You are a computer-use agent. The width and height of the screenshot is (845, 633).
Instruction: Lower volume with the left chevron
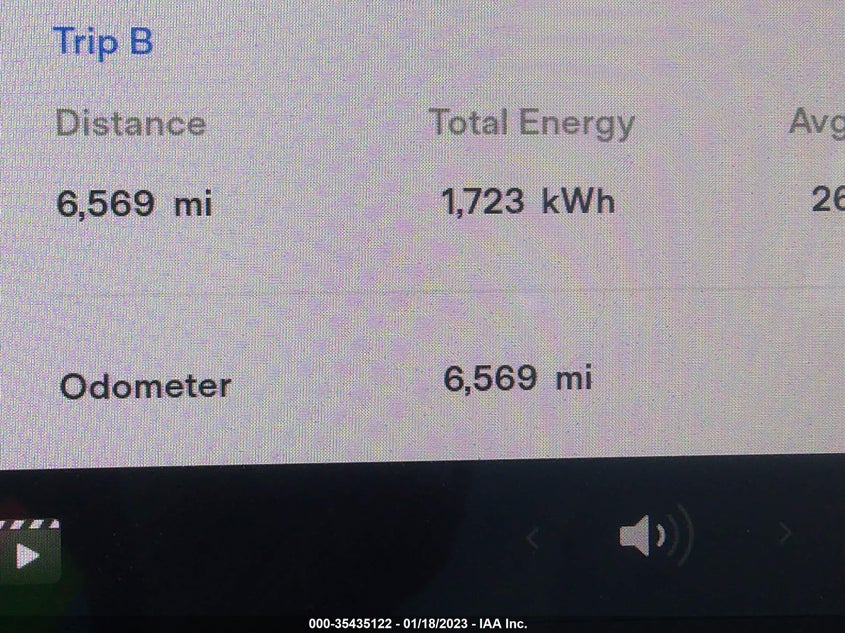pos(533,539)
